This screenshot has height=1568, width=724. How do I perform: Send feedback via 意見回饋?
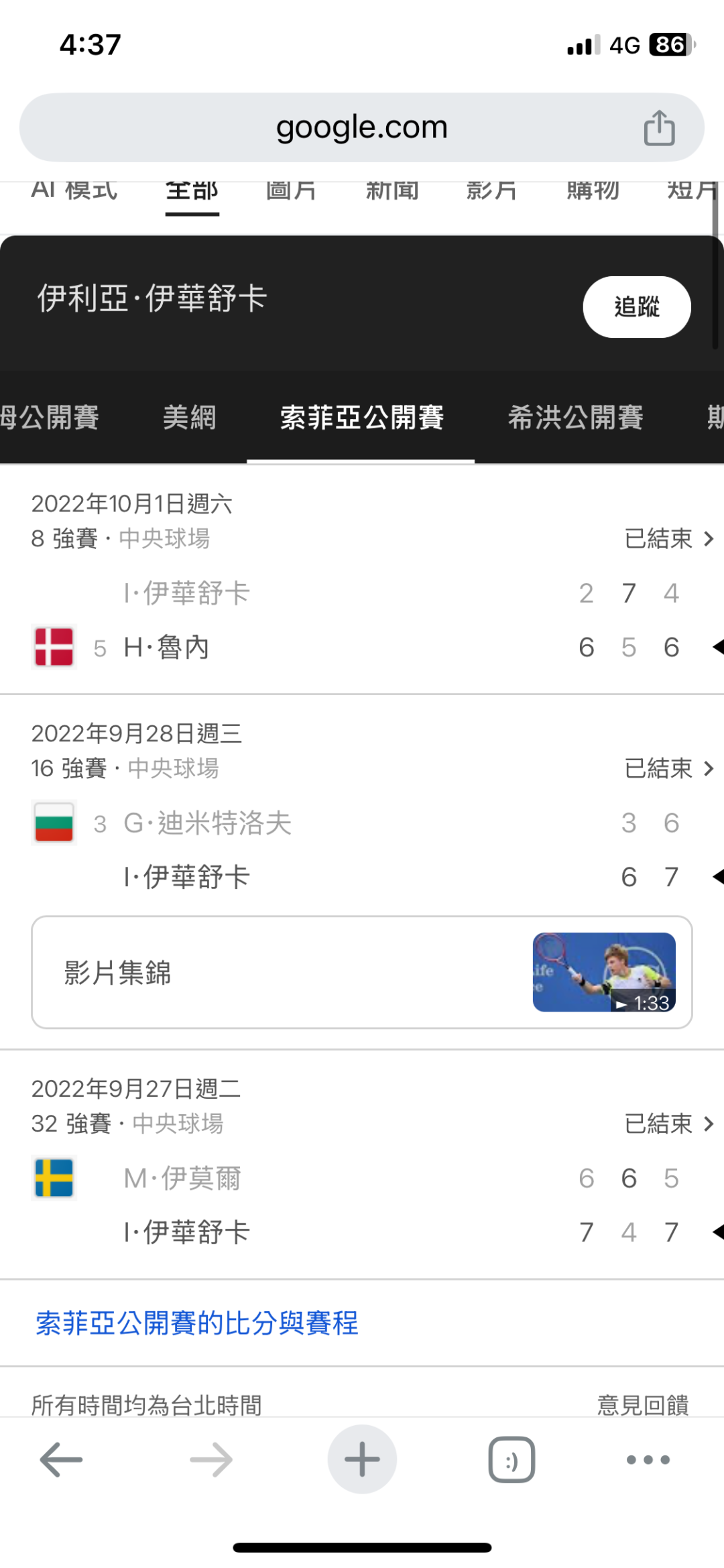click(643, 1404)
